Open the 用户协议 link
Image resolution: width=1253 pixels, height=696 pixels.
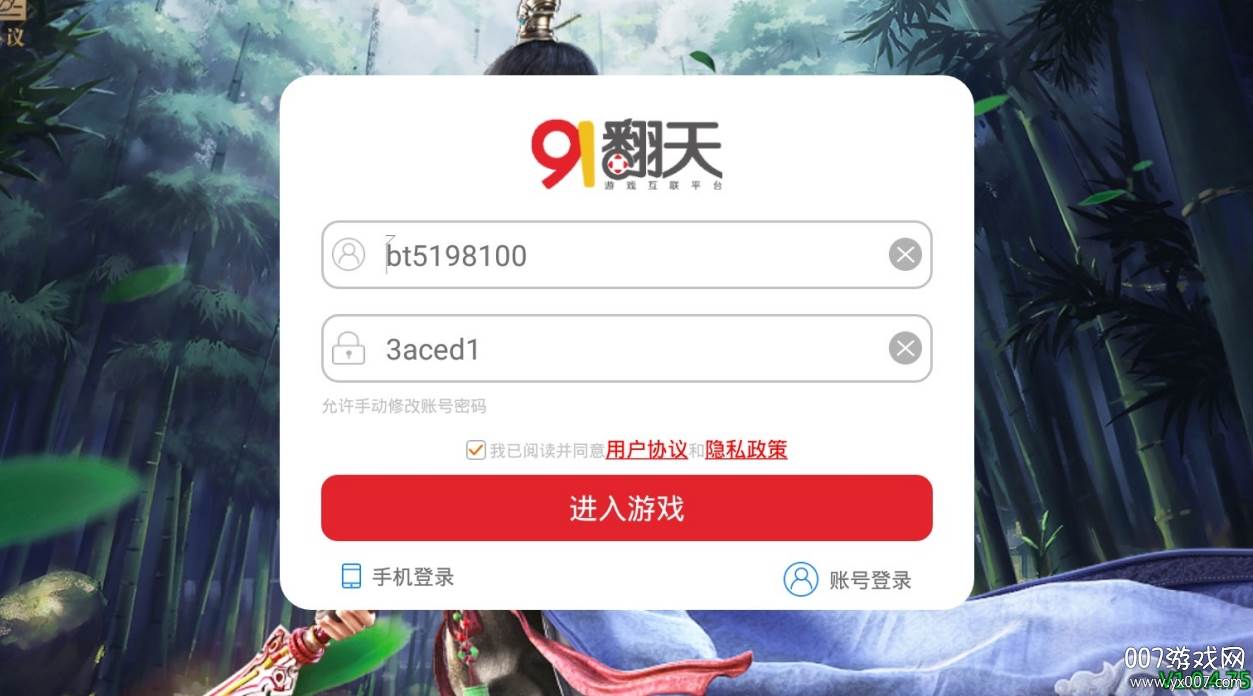click(x=646, y=450)
